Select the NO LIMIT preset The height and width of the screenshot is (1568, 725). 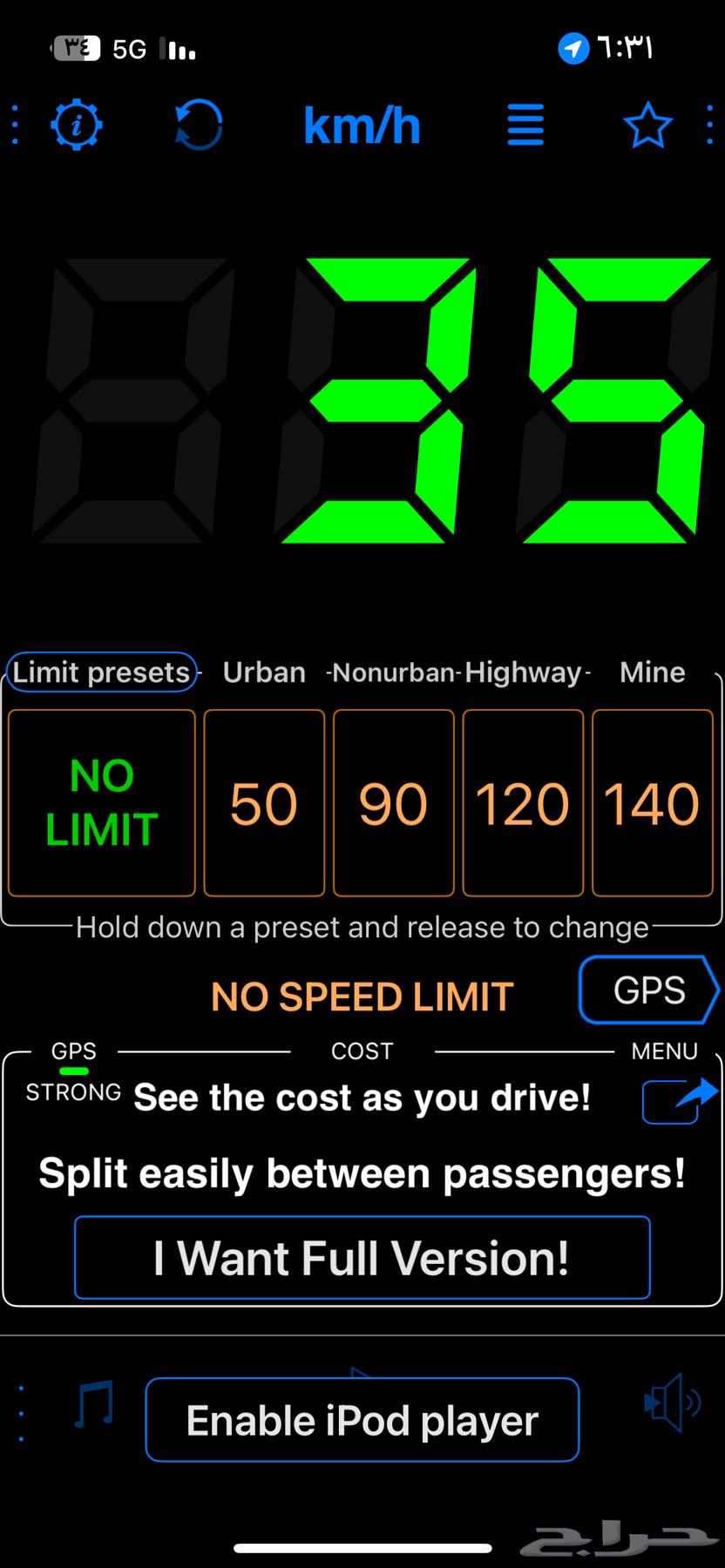point(102,802)
